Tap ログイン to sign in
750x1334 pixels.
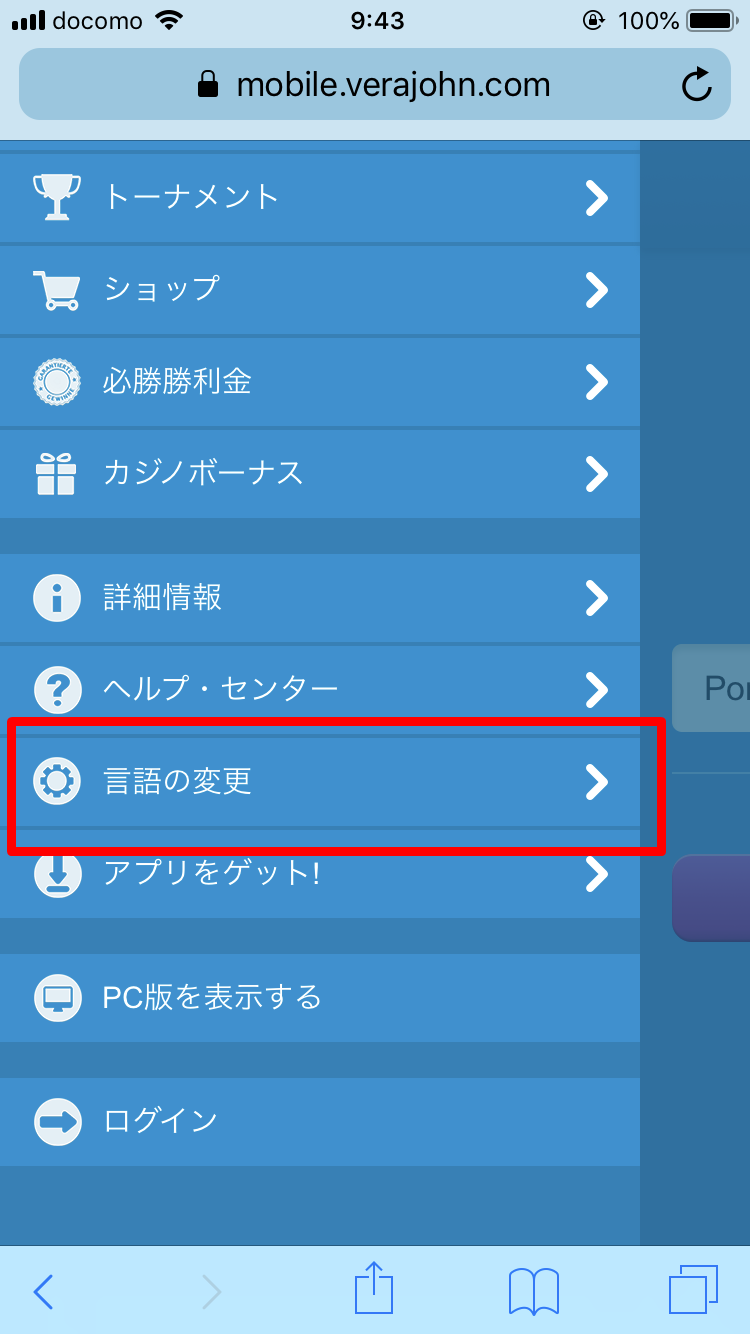[x=320, y=1122]
